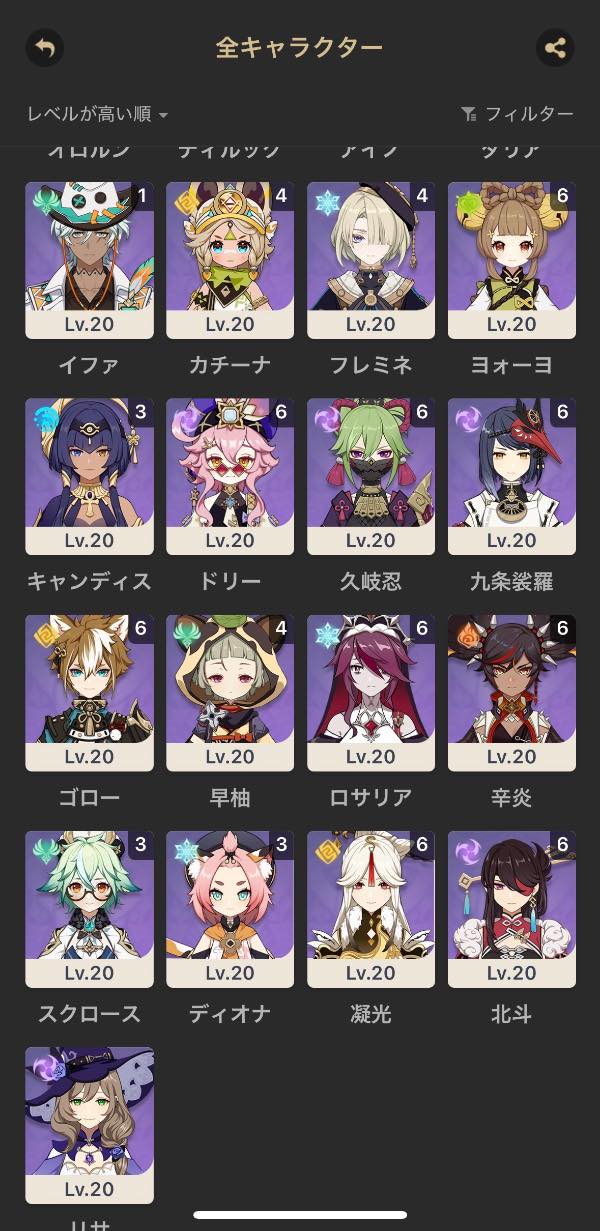Open the レベルが高い順 sort dropdown
600x1231 pixels.
pos(97,115)
